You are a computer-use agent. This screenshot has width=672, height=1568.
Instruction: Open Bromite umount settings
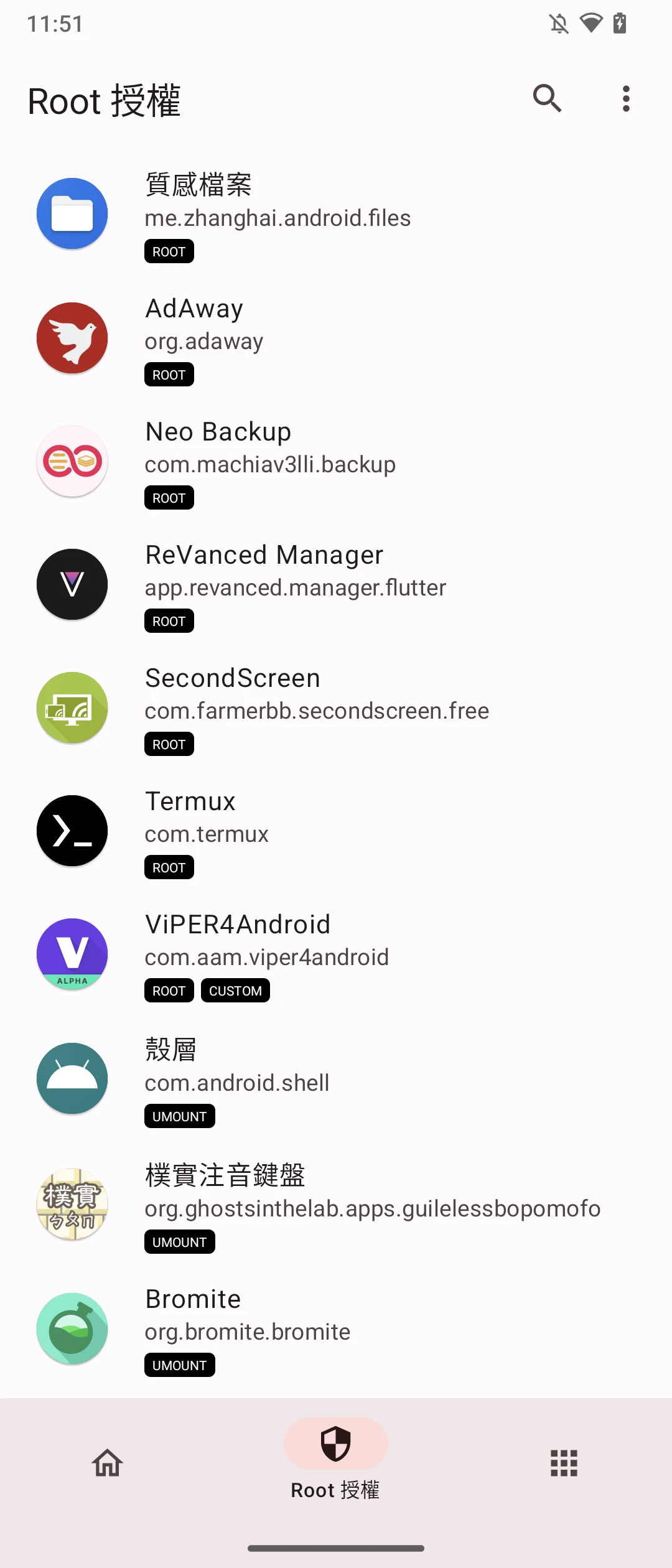[336, 1330]
